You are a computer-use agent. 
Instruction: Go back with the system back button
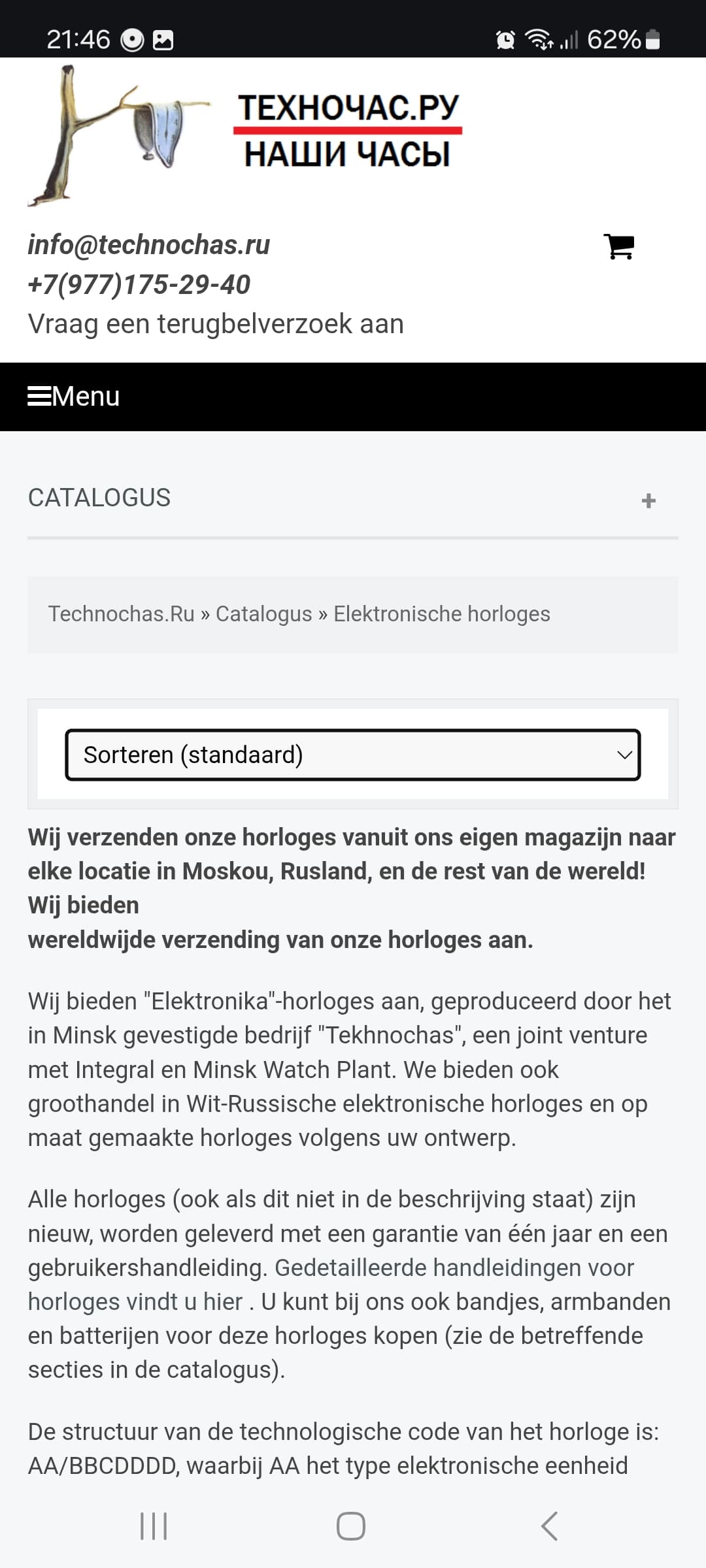coord(550,1526)
